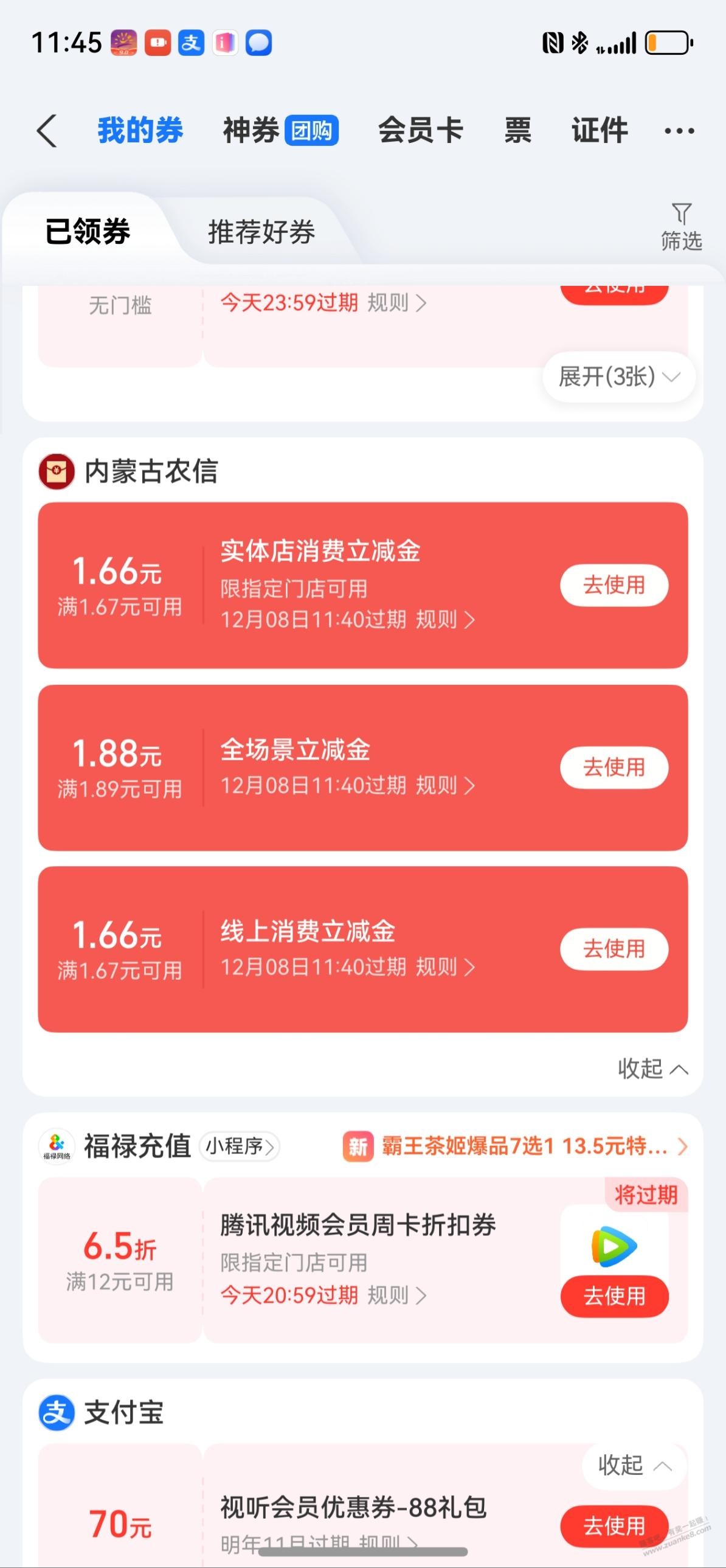View rules for 全场景立减金

[x=445, y=786]
